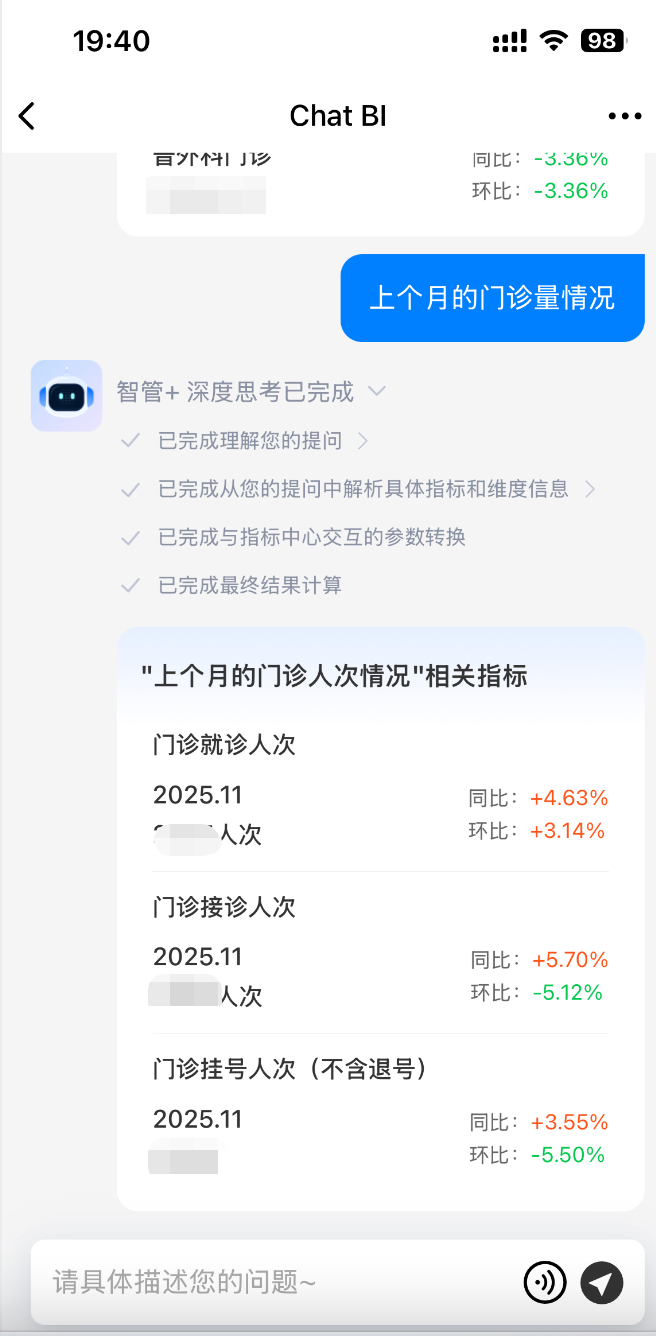Expand 解析具体指标和维度信息 step details
Viewport: 656px width, 1336px height.
pyautogui.click(x=590, y=489)
